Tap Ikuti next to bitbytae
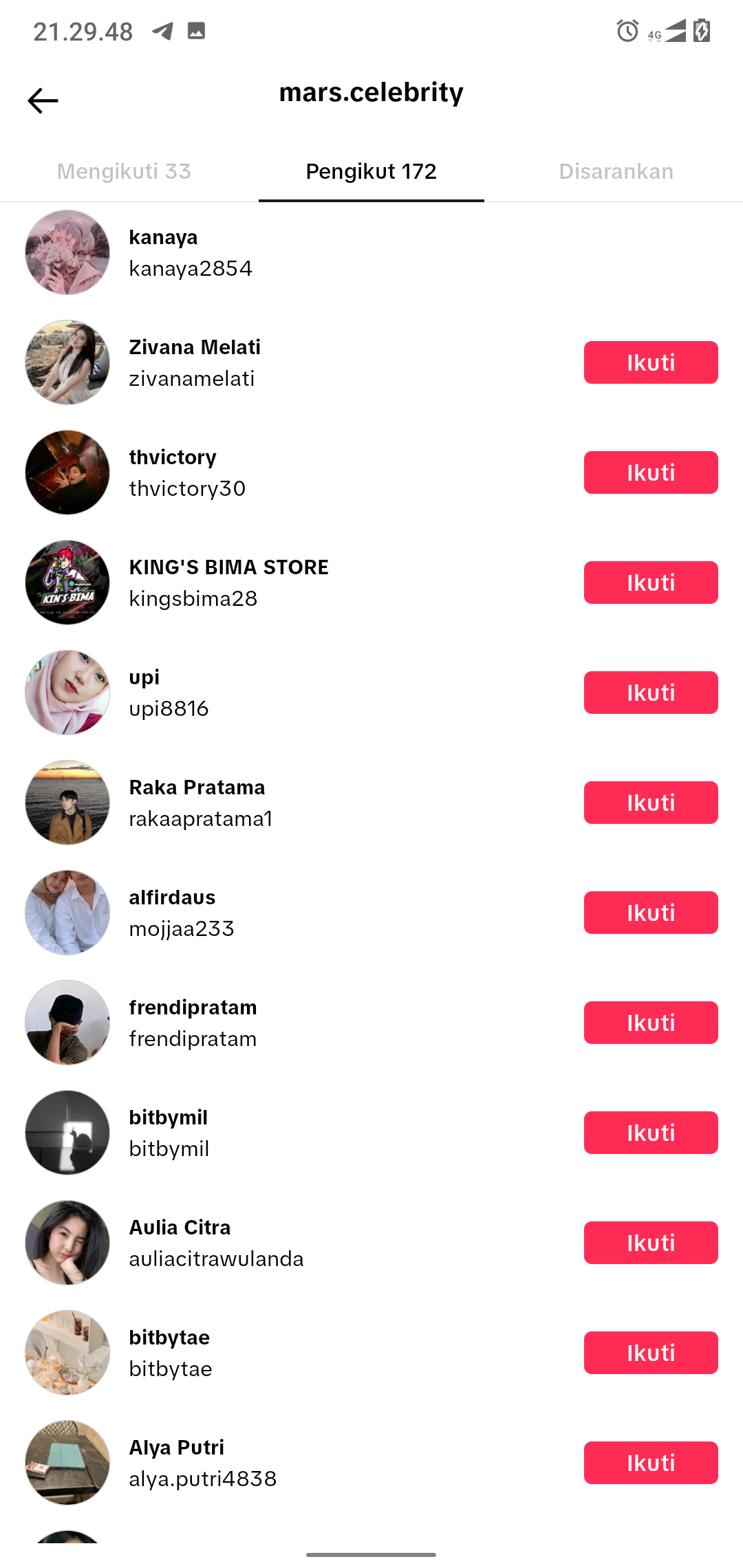The width and height of the screenshot is (743, 1568). 650,1353
